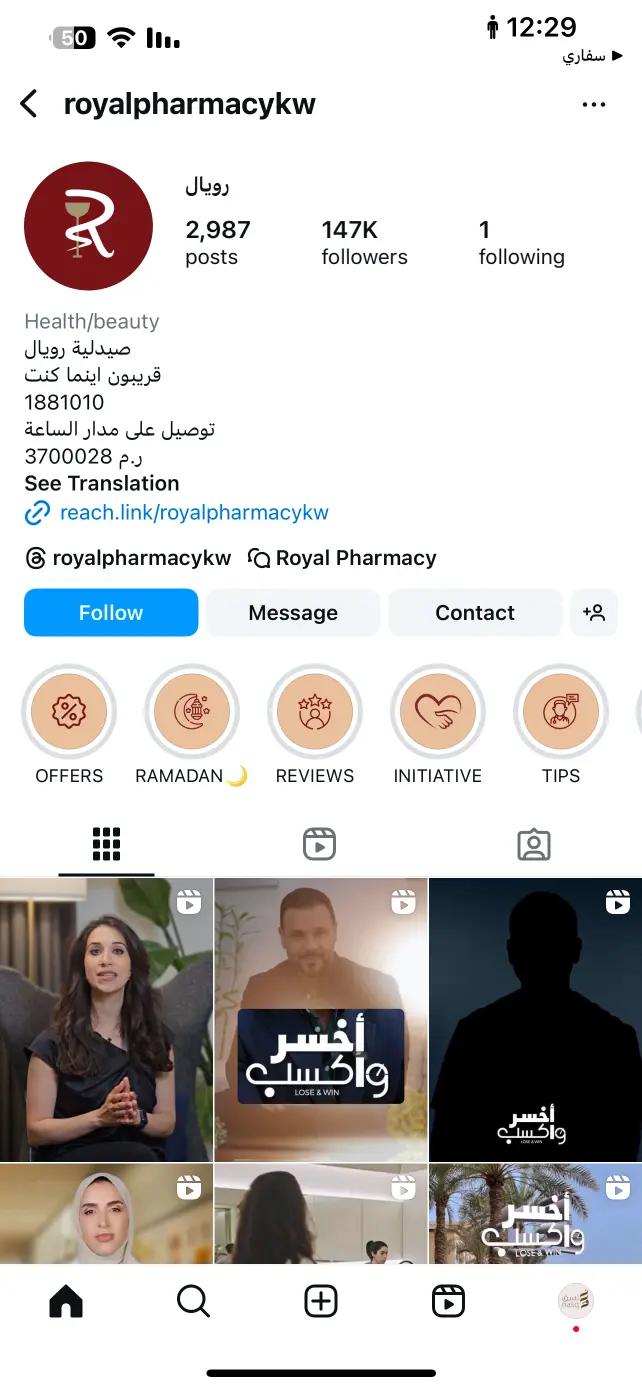Viewport: 642px width, 1389px height.
Task: Open the REVIEWS highlight
Action: [x=315, y=712]
